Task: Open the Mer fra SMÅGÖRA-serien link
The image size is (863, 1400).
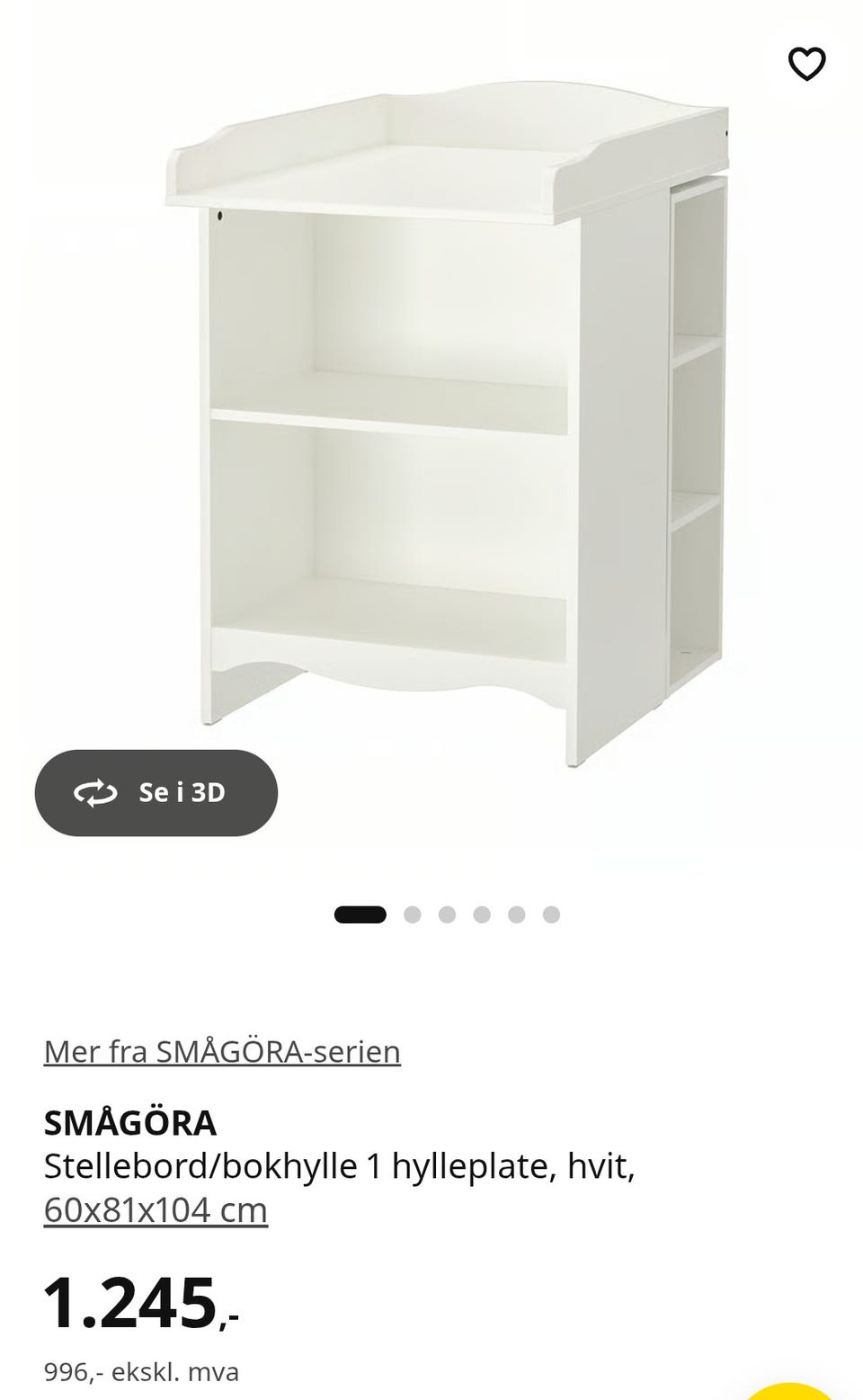Action: coord(222,1051)
